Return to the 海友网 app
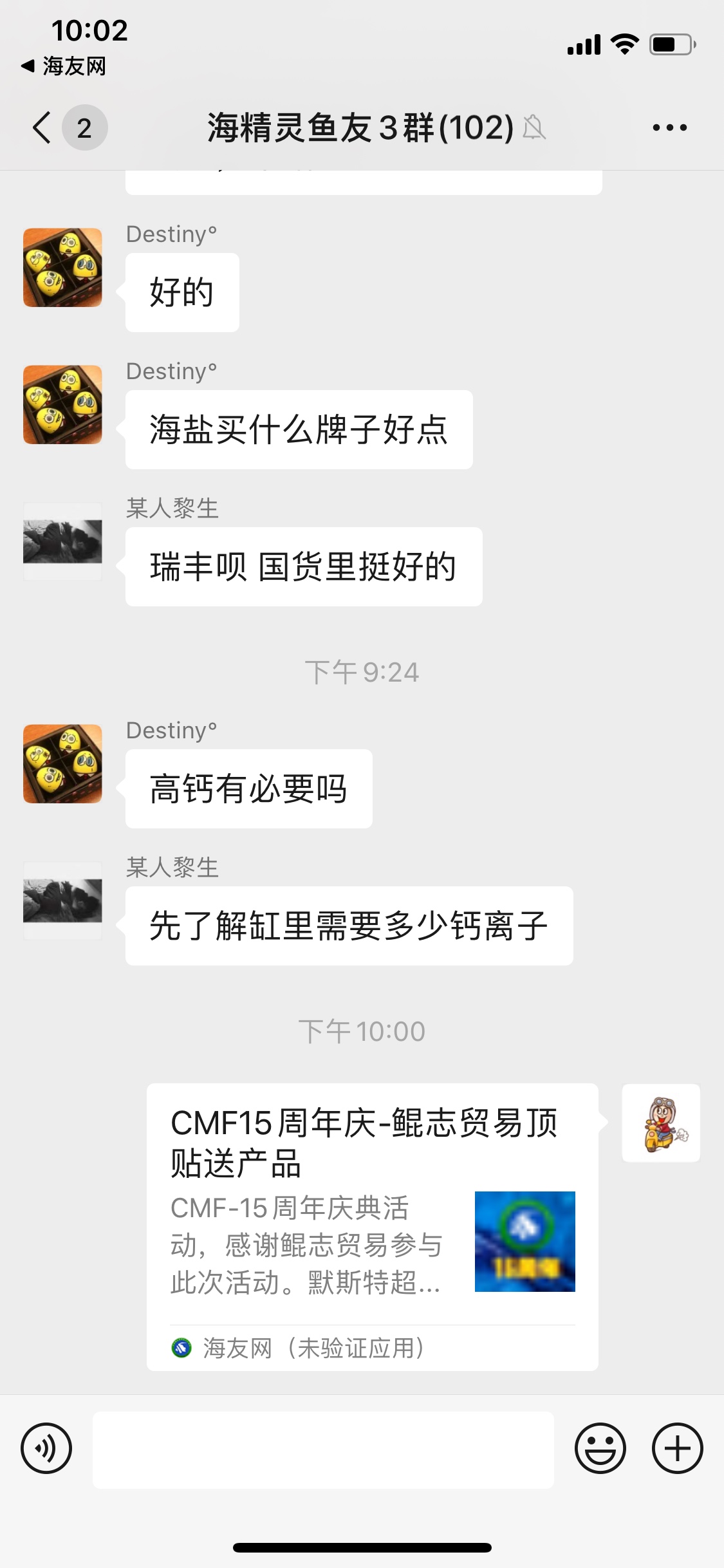724x1568 pixels. tap(63, 66)
